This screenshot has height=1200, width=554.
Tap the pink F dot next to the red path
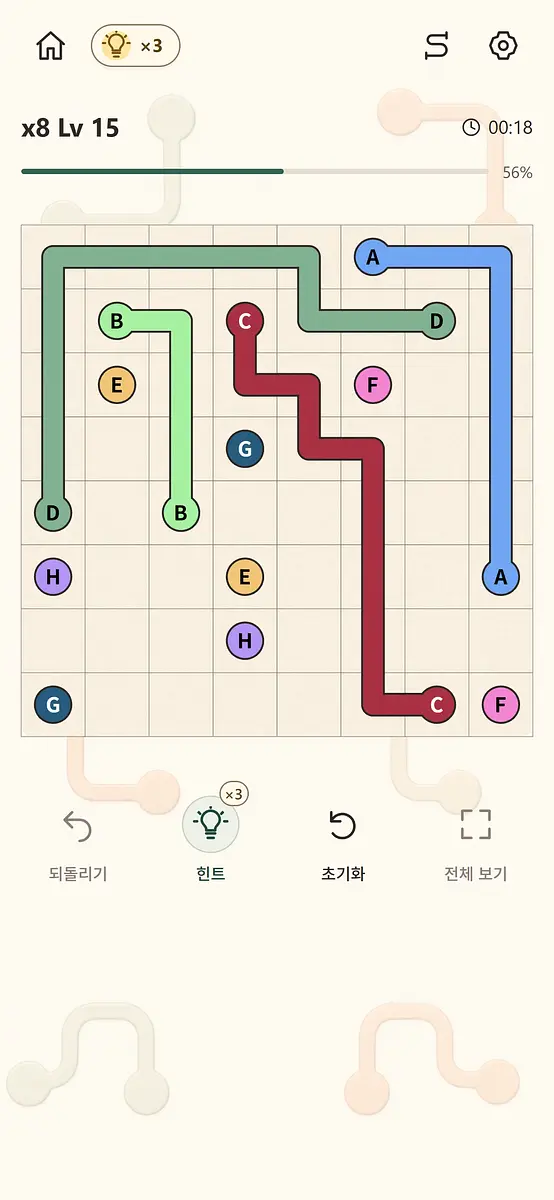373,384
